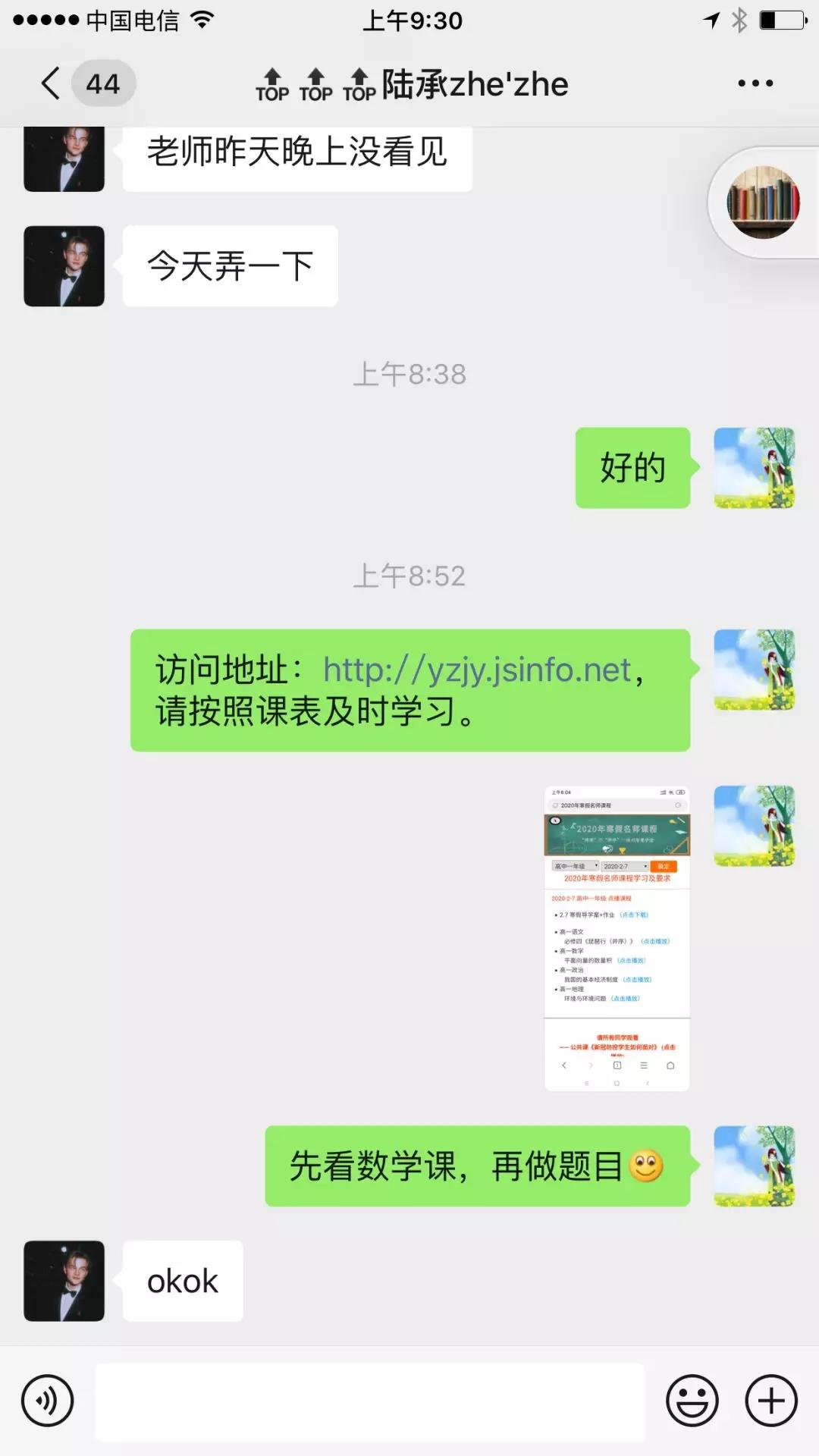Open the three-dot chat info menu
This screenshot has width=819, height=1456.
[x=755, y=83]
